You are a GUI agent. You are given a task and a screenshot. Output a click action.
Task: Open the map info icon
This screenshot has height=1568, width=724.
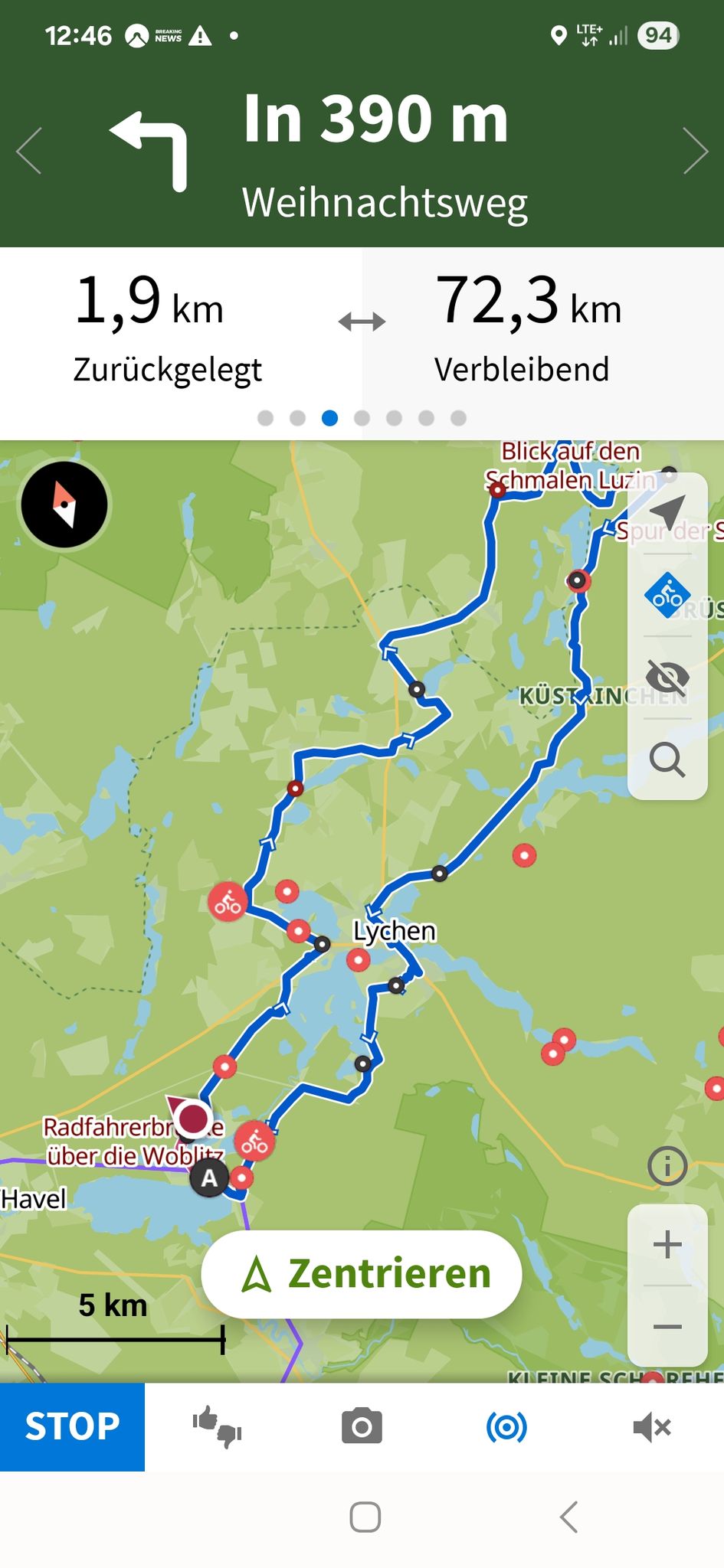coord(667,1167)
